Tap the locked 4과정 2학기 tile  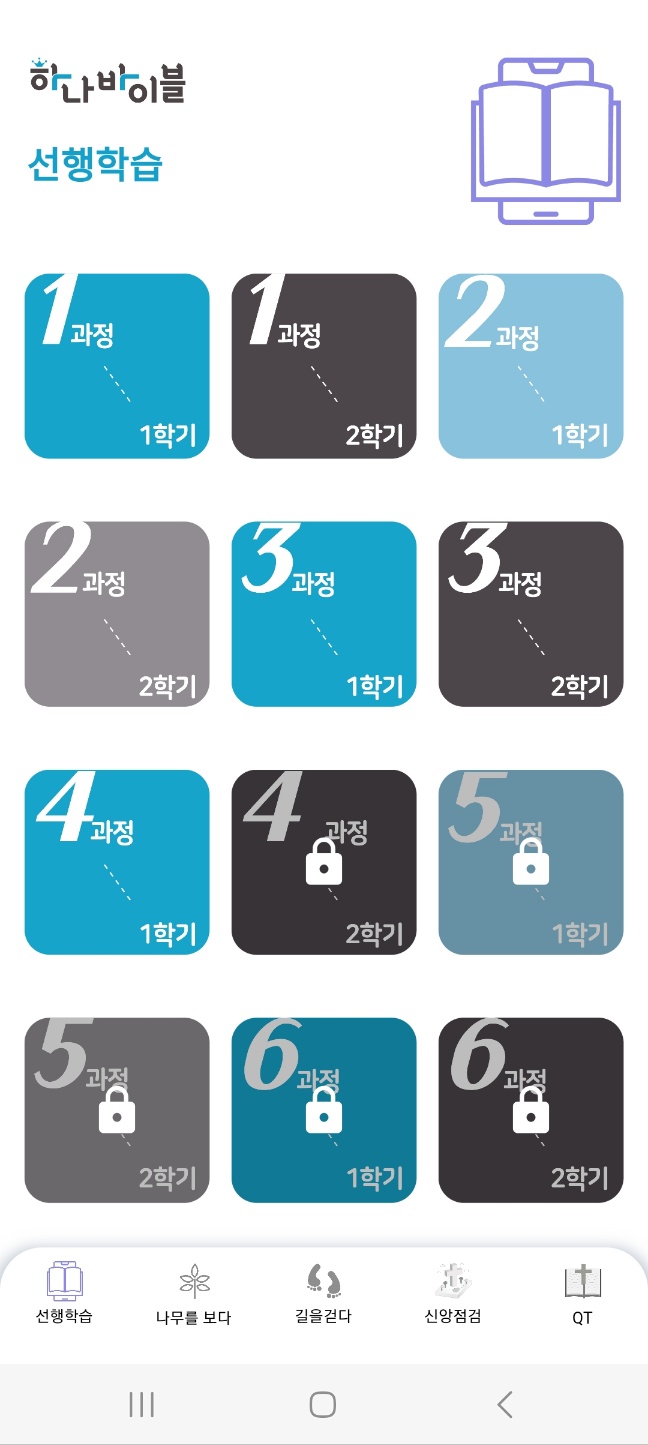click(324, 862)
